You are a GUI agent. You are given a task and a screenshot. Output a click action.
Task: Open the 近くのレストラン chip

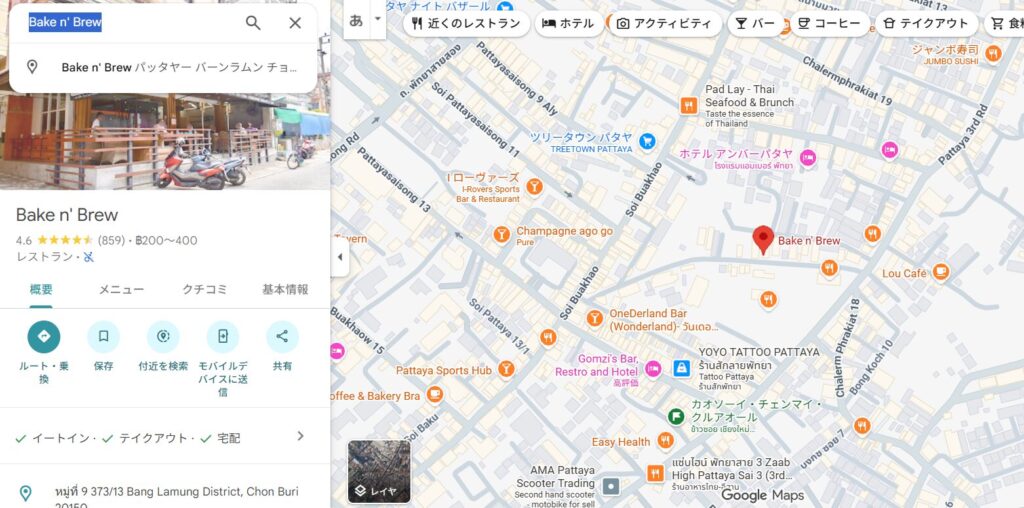tap(466, 23)
